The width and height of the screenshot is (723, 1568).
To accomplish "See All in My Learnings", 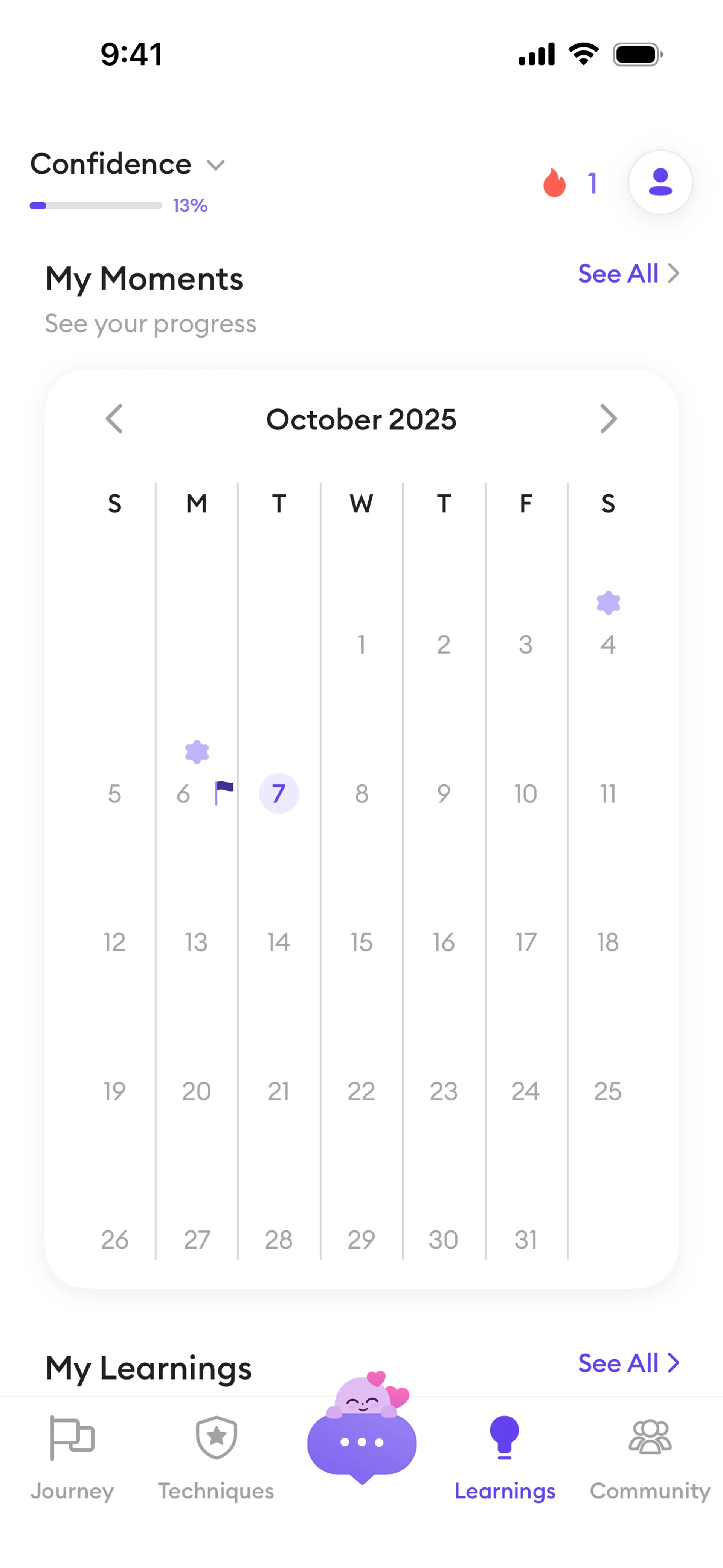I will tap(627, 1363).
